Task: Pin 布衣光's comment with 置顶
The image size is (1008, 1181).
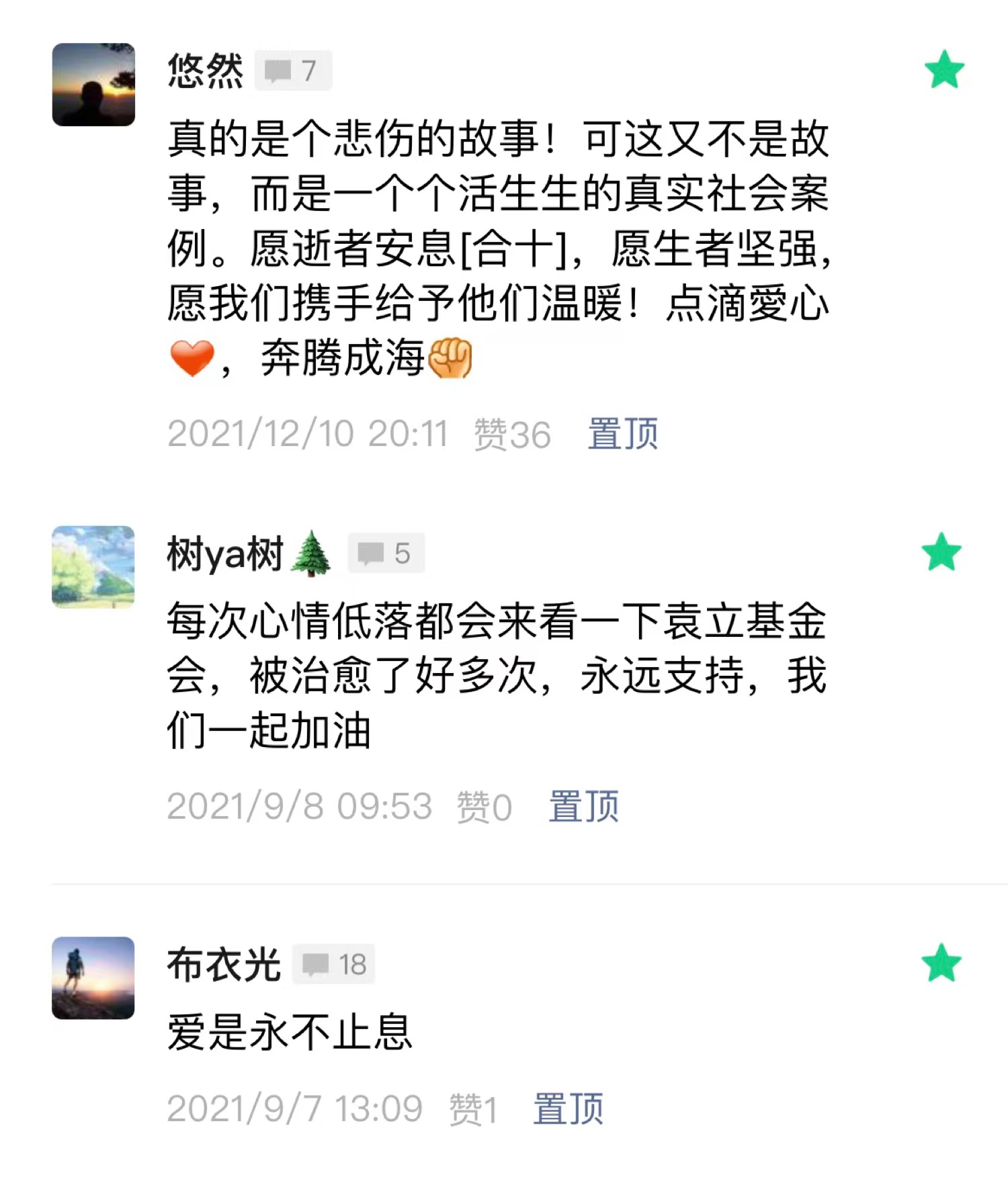Action: 568,1108
